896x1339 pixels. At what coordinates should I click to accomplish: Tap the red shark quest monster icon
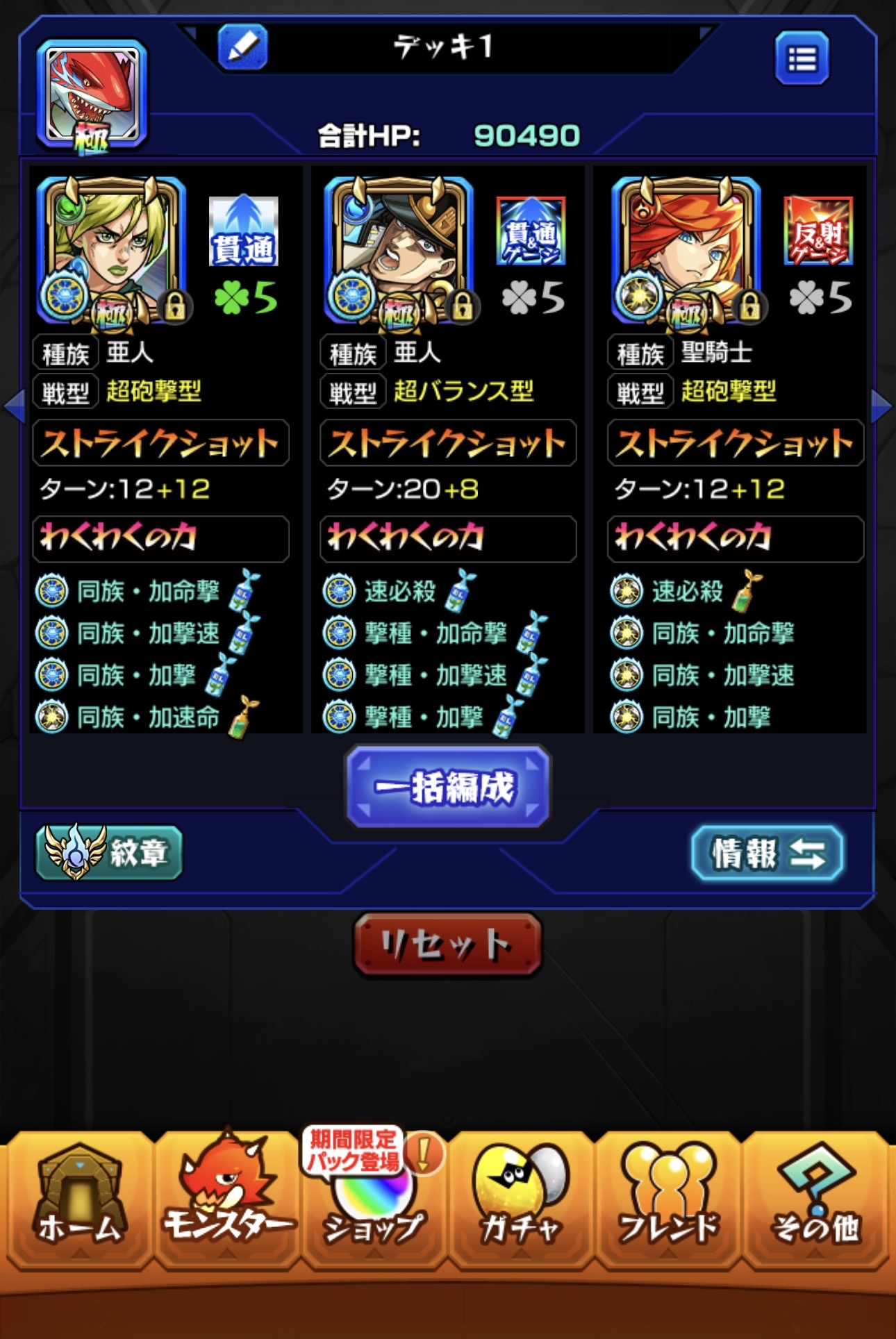(92, 95)
